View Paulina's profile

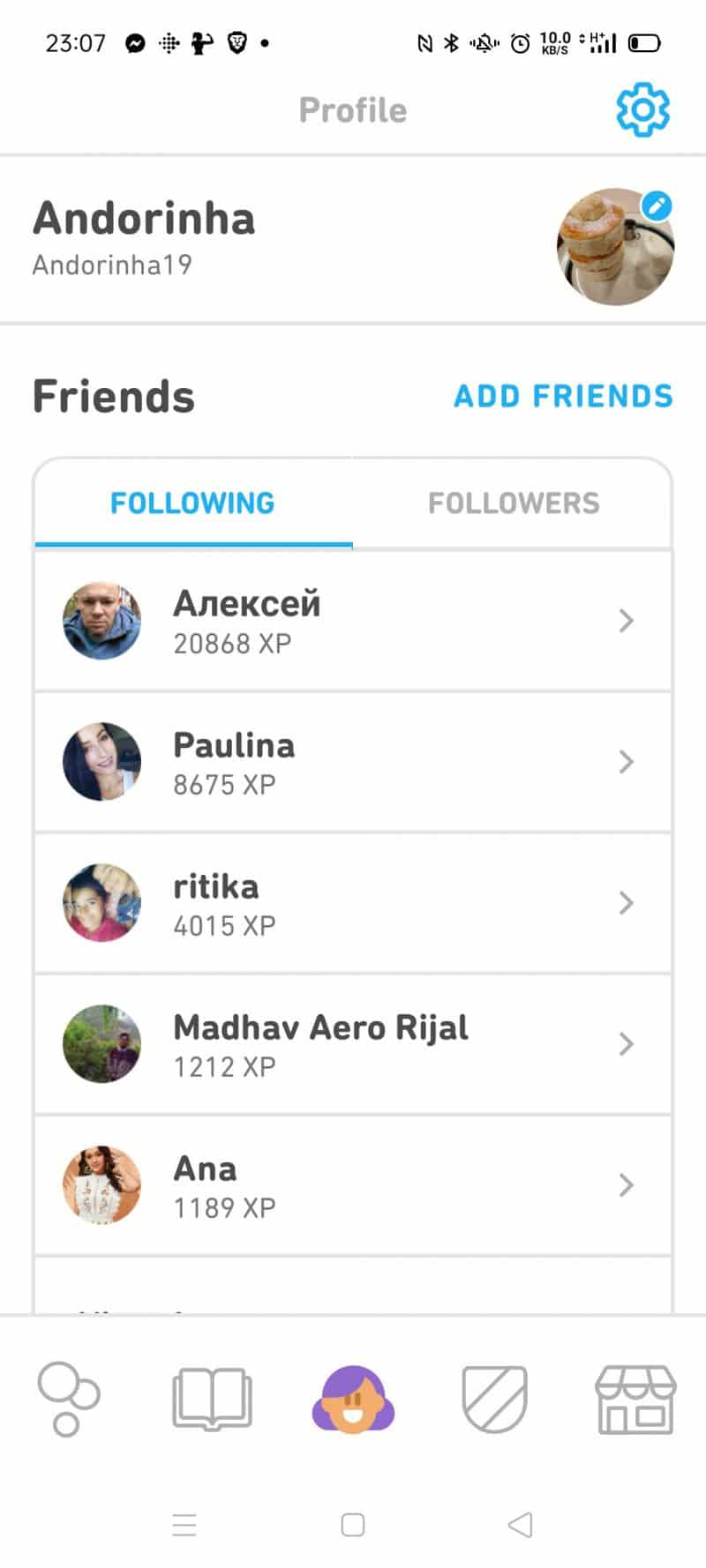tap(353, 762)
